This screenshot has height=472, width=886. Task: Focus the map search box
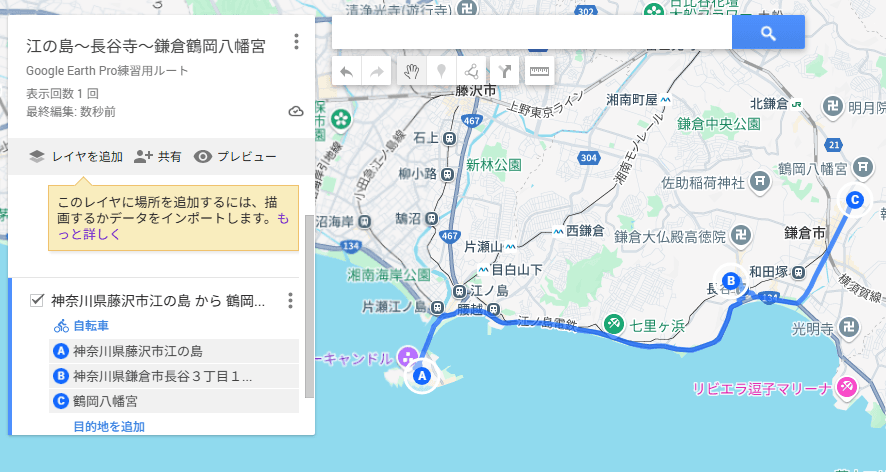[x=531, y=33]
